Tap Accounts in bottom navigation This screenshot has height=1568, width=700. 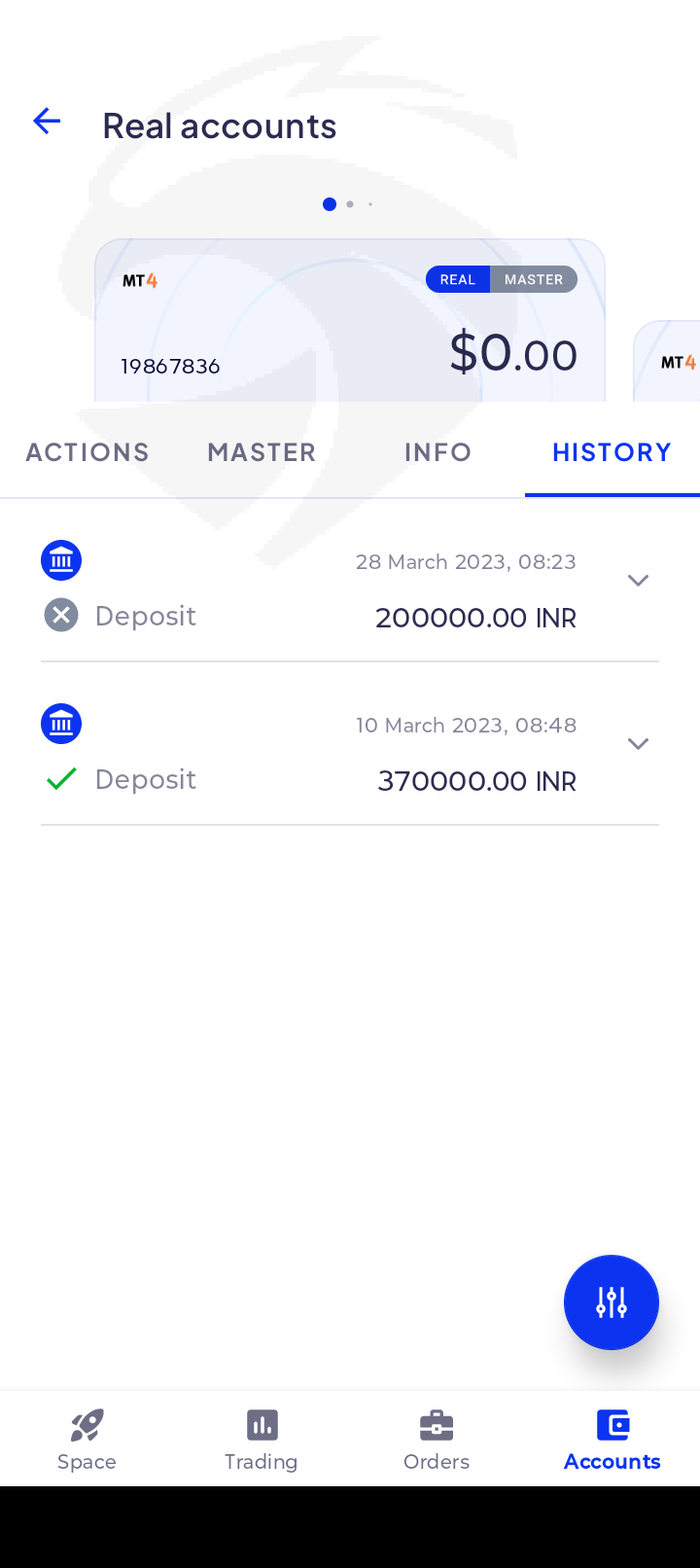tap(612, 1439)
